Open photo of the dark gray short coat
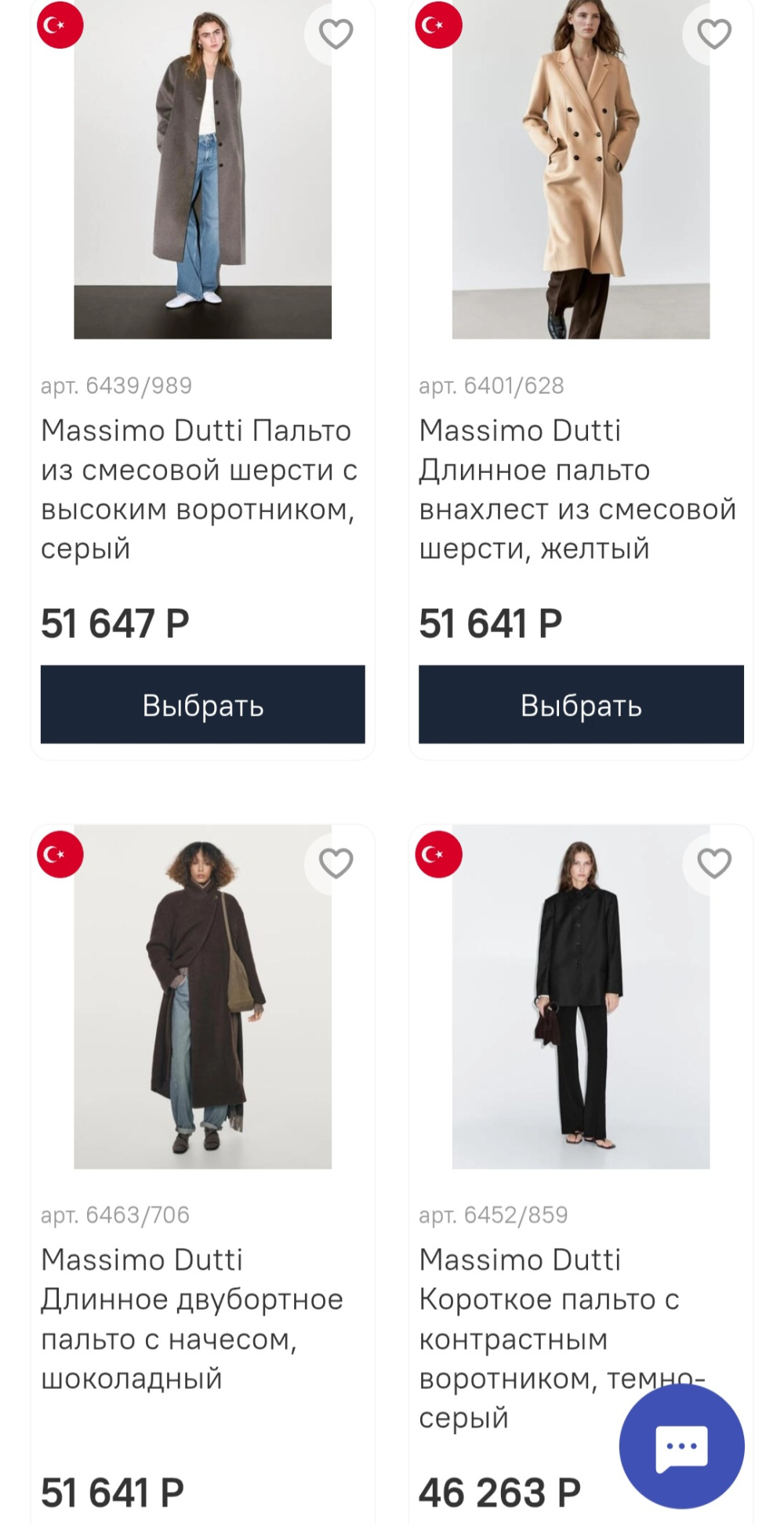 (580, 1004)
